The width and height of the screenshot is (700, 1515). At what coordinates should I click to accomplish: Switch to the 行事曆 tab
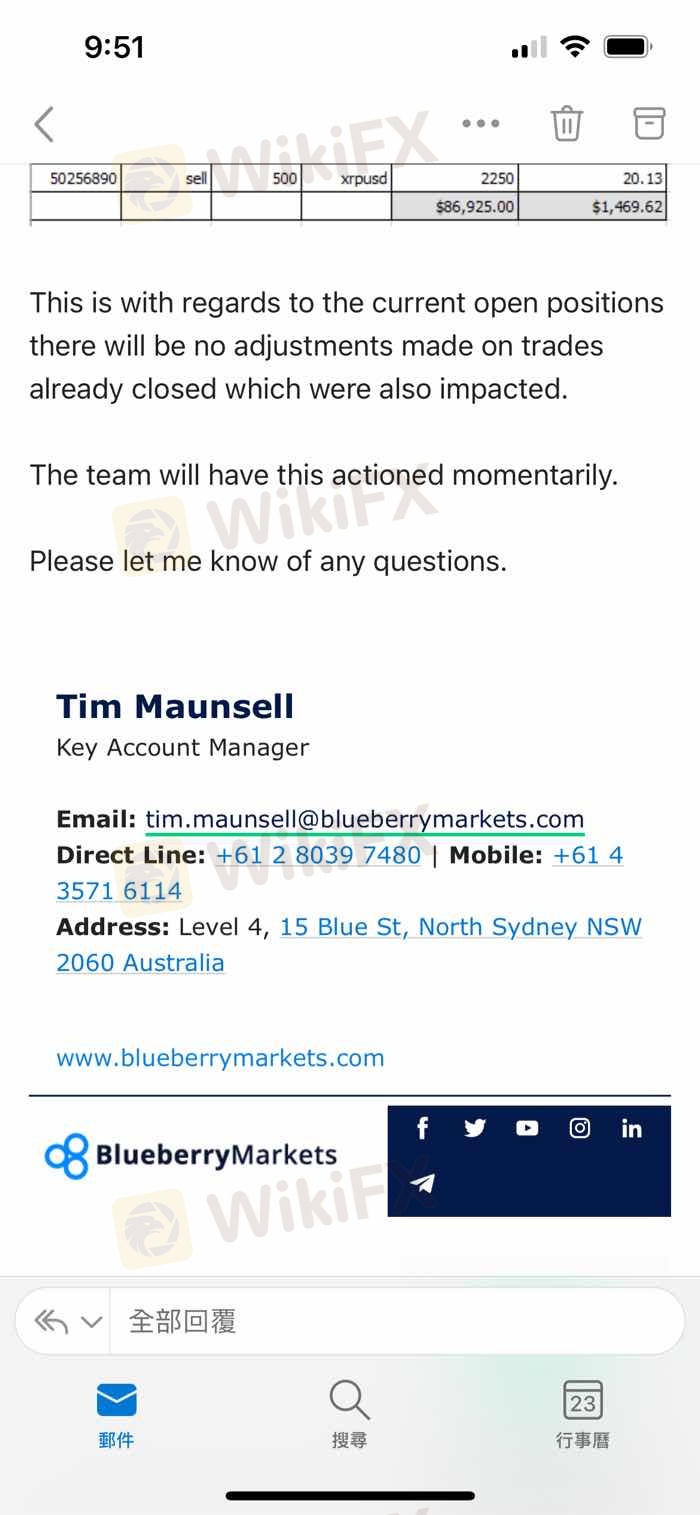pos(582,1413)
